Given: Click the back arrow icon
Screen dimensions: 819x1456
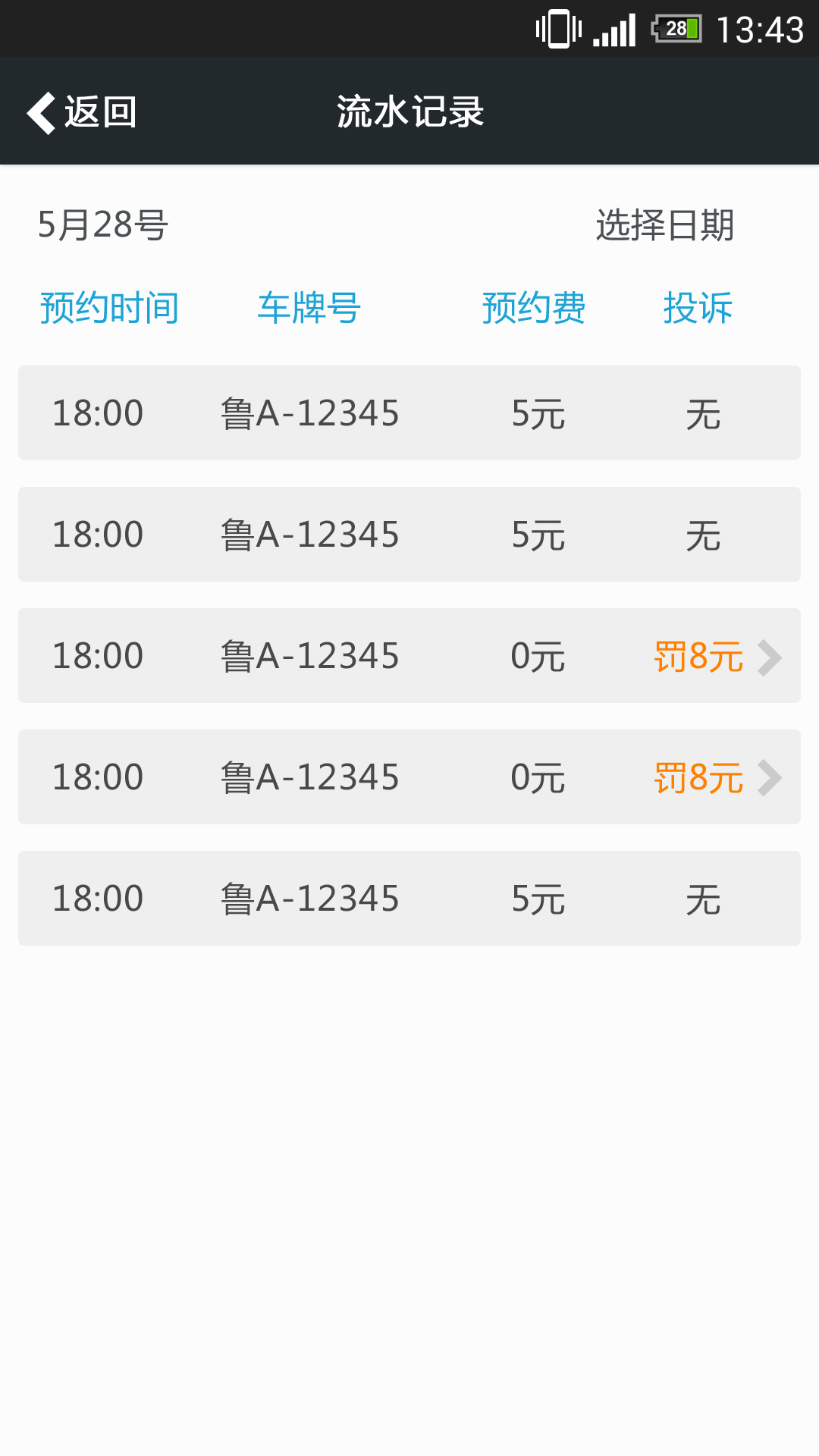Looking at the screenshot, I should pos(39,111).
